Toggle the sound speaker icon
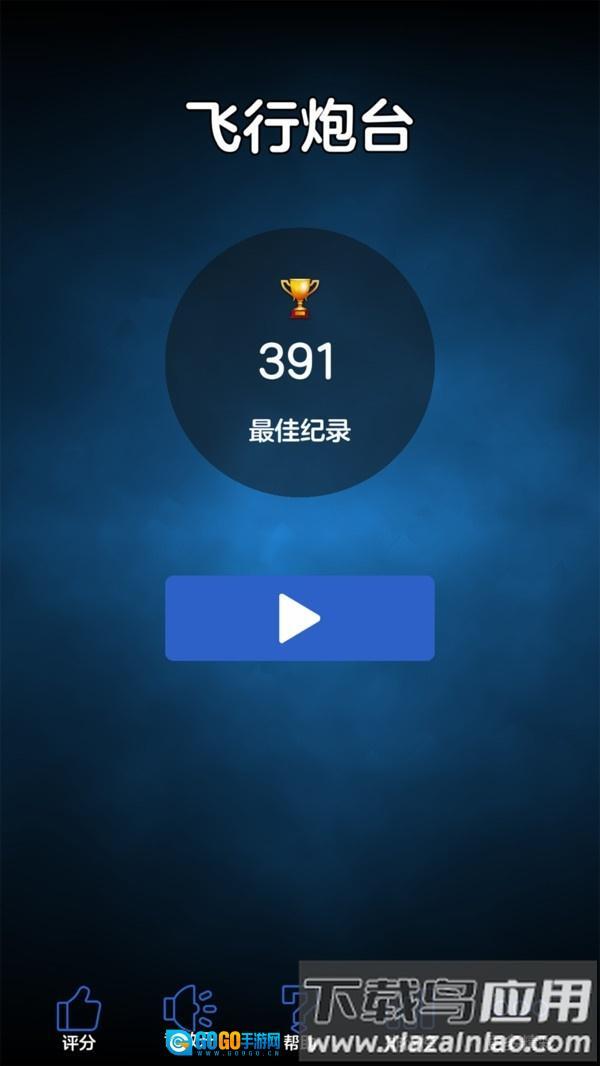600x1066 pixels. click(x=188, y=1007)
